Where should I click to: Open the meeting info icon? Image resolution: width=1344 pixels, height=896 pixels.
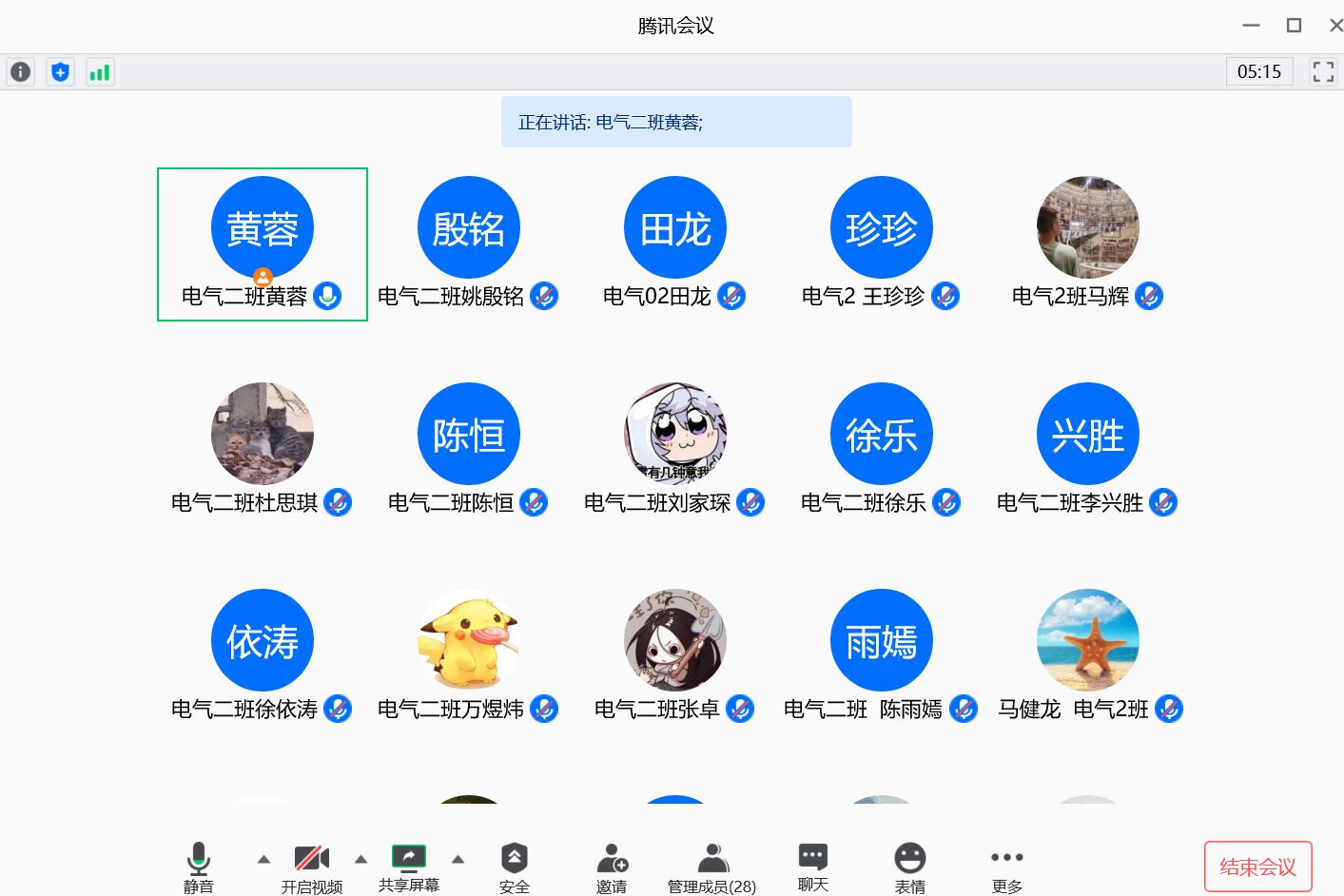coord(20,71)
